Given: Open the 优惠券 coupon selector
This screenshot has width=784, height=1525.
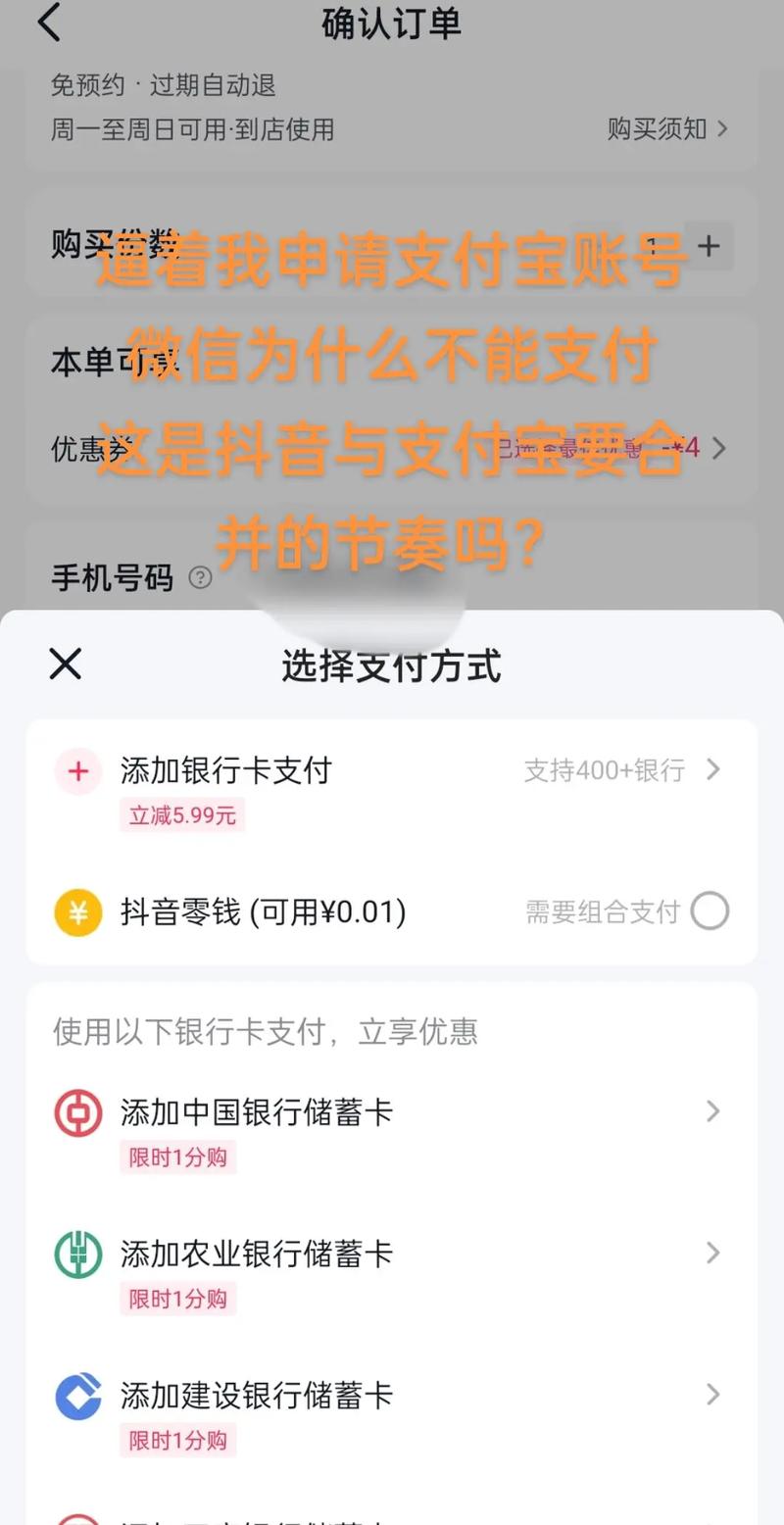Looking at the screenshot, I should 392,449.
